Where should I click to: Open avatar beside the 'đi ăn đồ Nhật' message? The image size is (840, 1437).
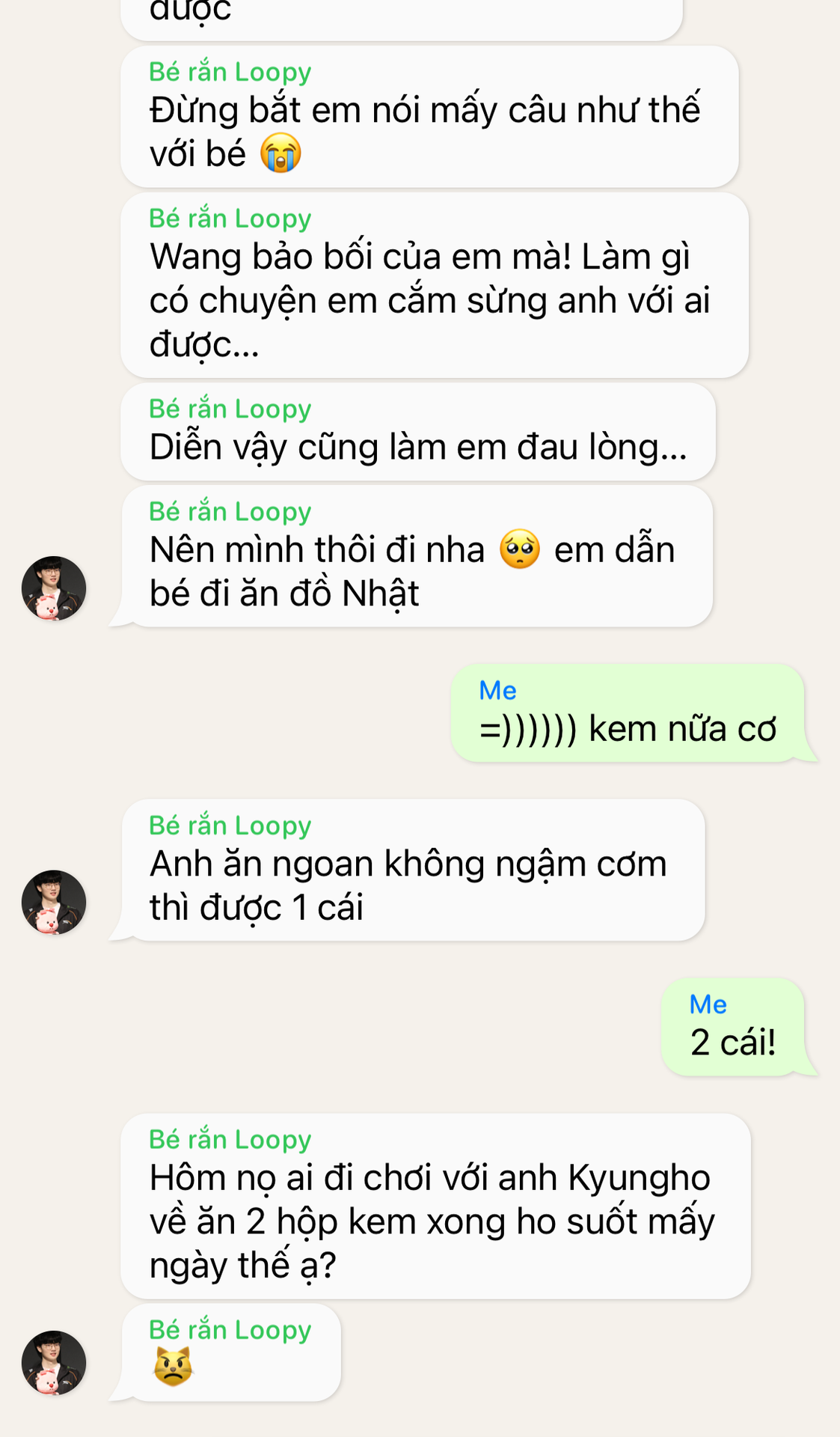pyautogui.click(x=54, y=588)
